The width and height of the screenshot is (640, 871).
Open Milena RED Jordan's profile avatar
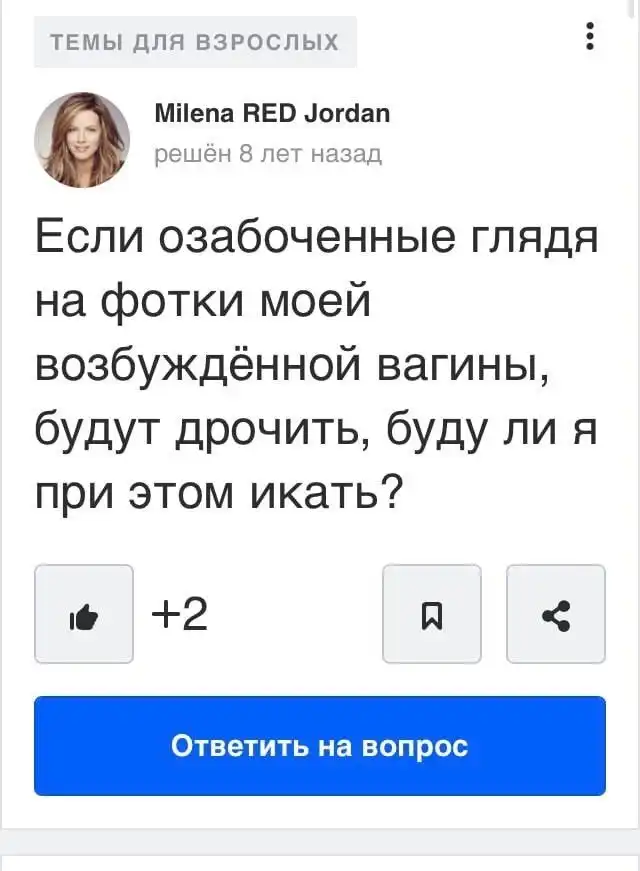tap(82, 140)
